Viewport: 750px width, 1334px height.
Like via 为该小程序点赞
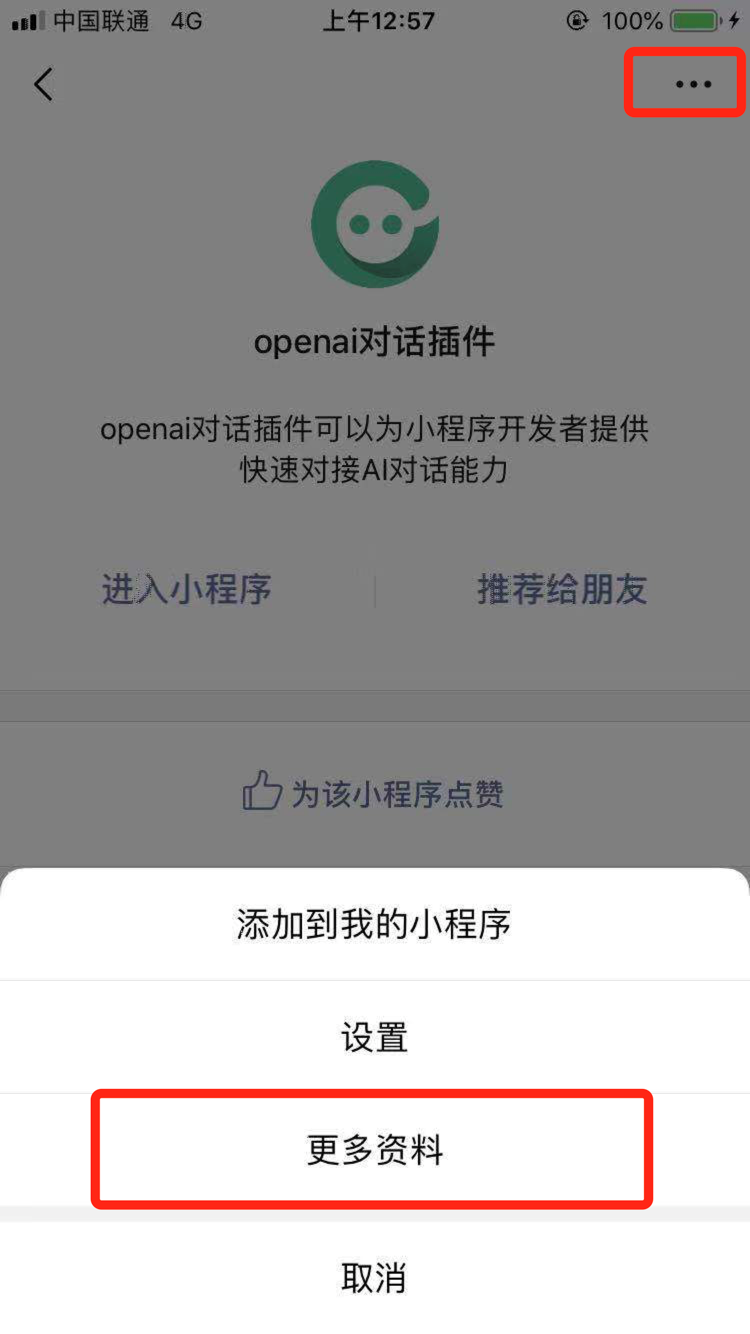click(x=373, y=794)
